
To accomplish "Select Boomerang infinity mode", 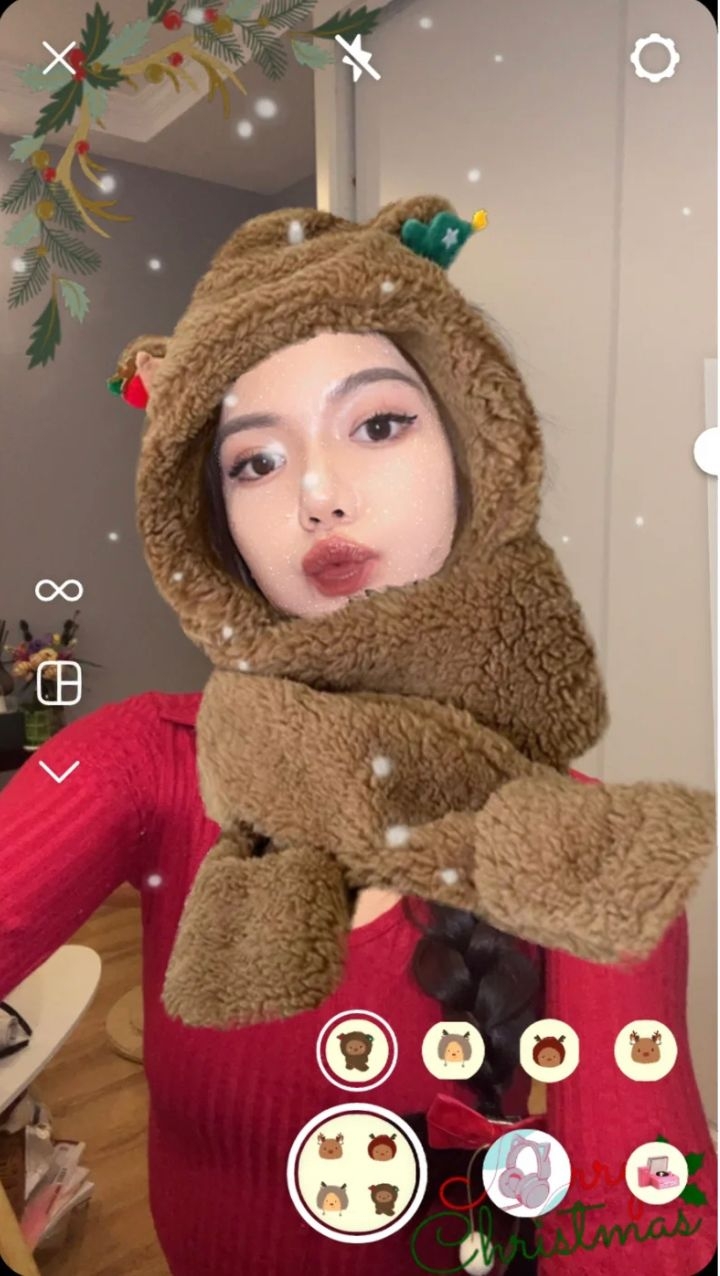I will pyautogui.click(x=59, y=590).
